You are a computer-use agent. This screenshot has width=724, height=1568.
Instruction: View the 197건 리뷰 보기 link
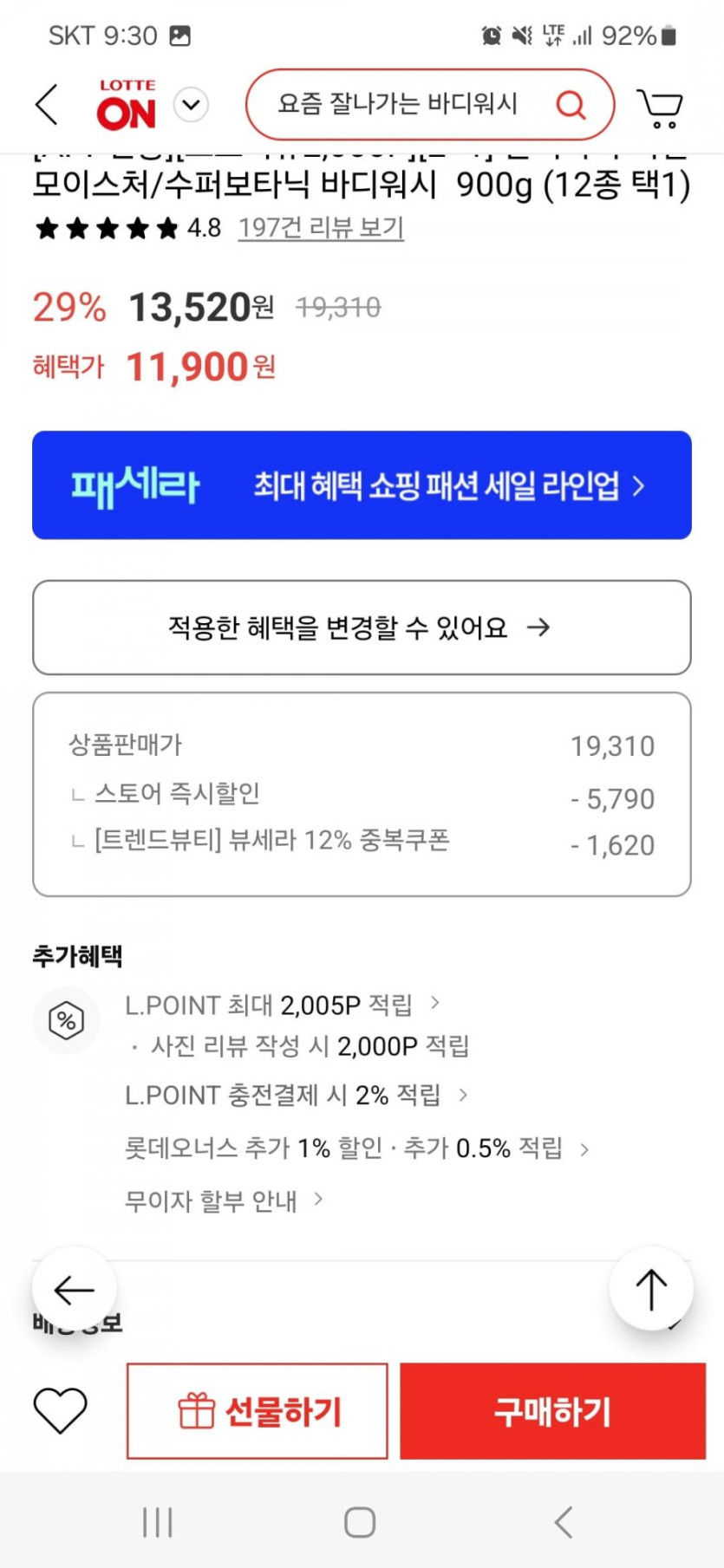pyautogui.click(x=321, y=228)
